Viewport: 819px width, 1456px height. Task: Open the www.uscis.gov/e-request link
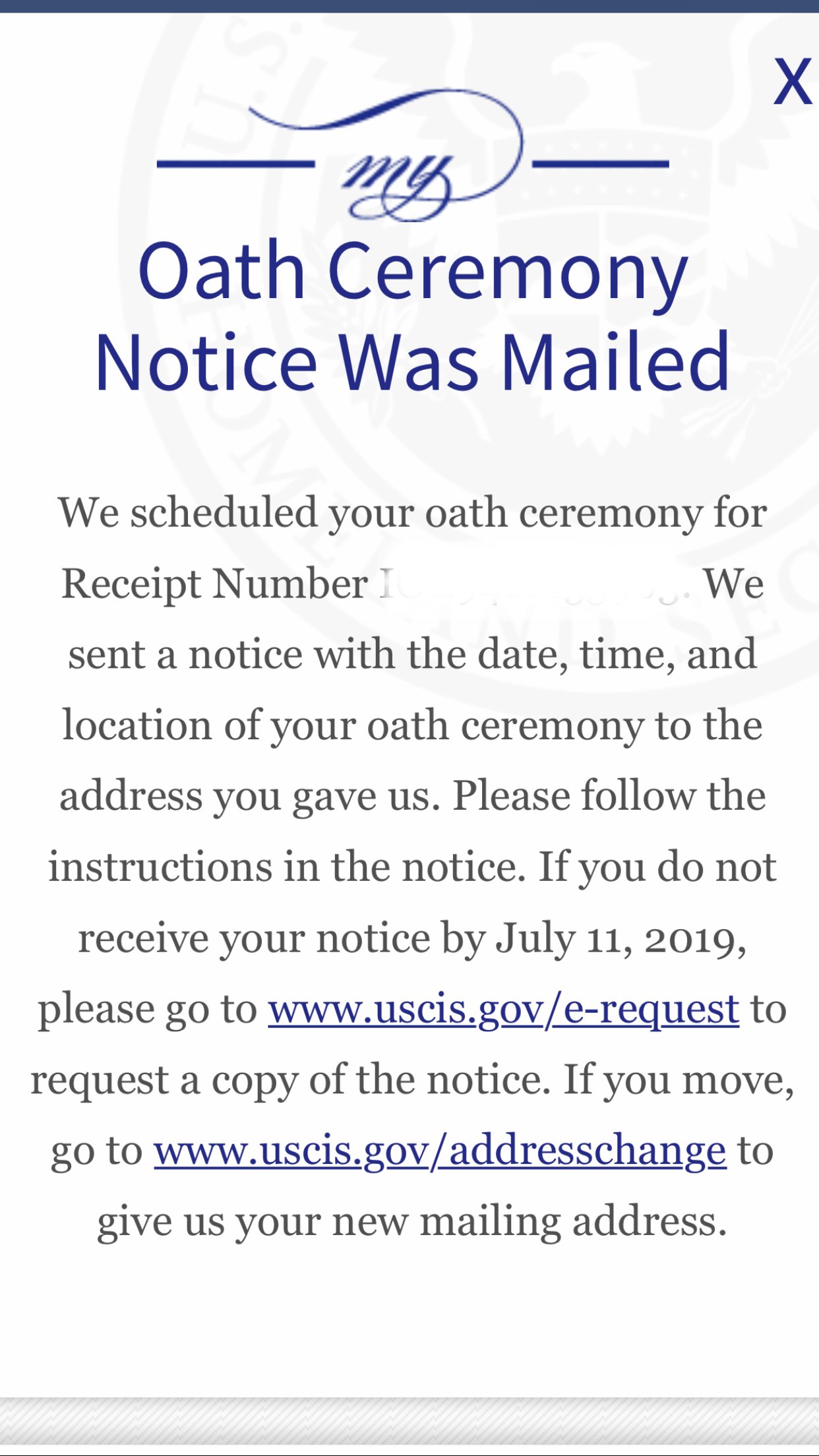click(x=503, y=1010)
